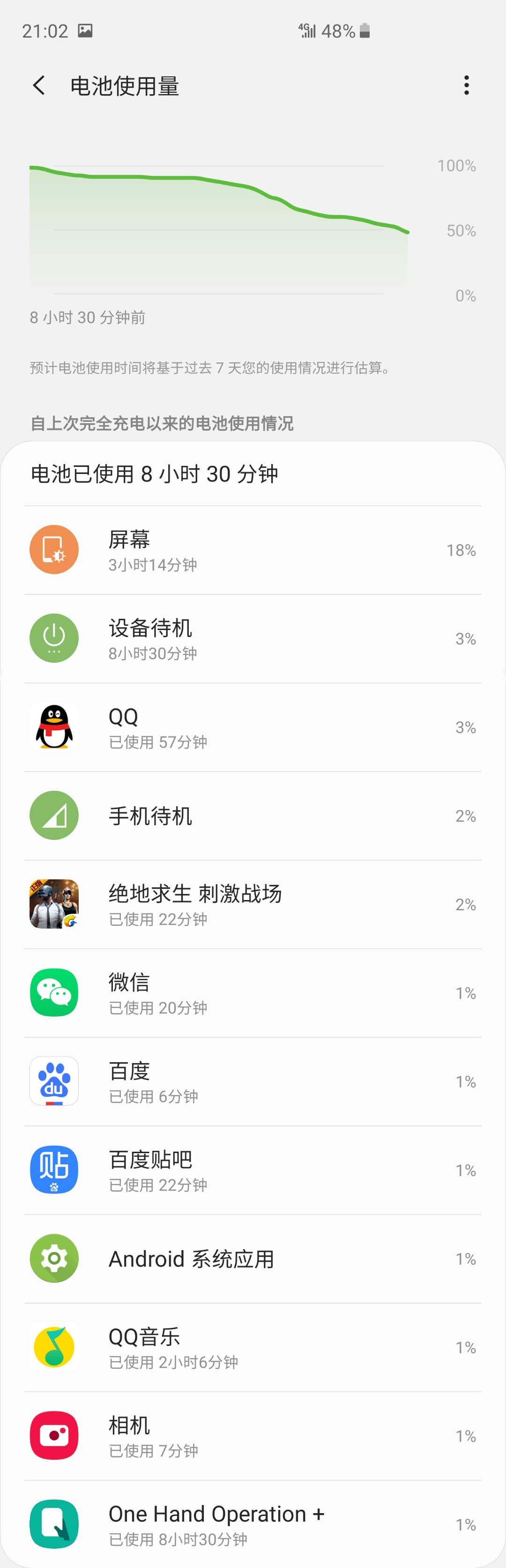This screenshot has height=1568, width=506.
Task: View 百度贴吧 battery usage
Action: tap(253, 1170)
